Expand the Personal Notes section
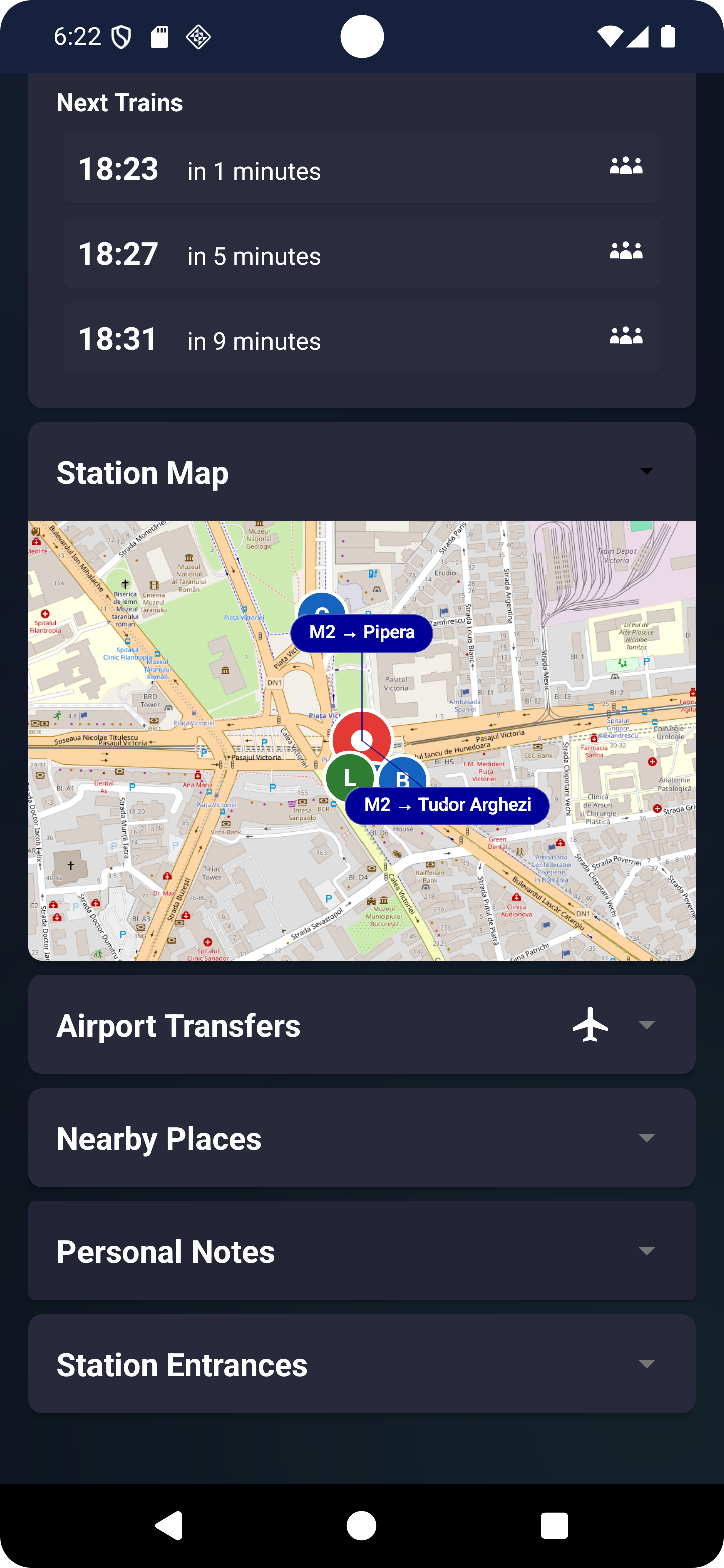 tap(646, 1251)
